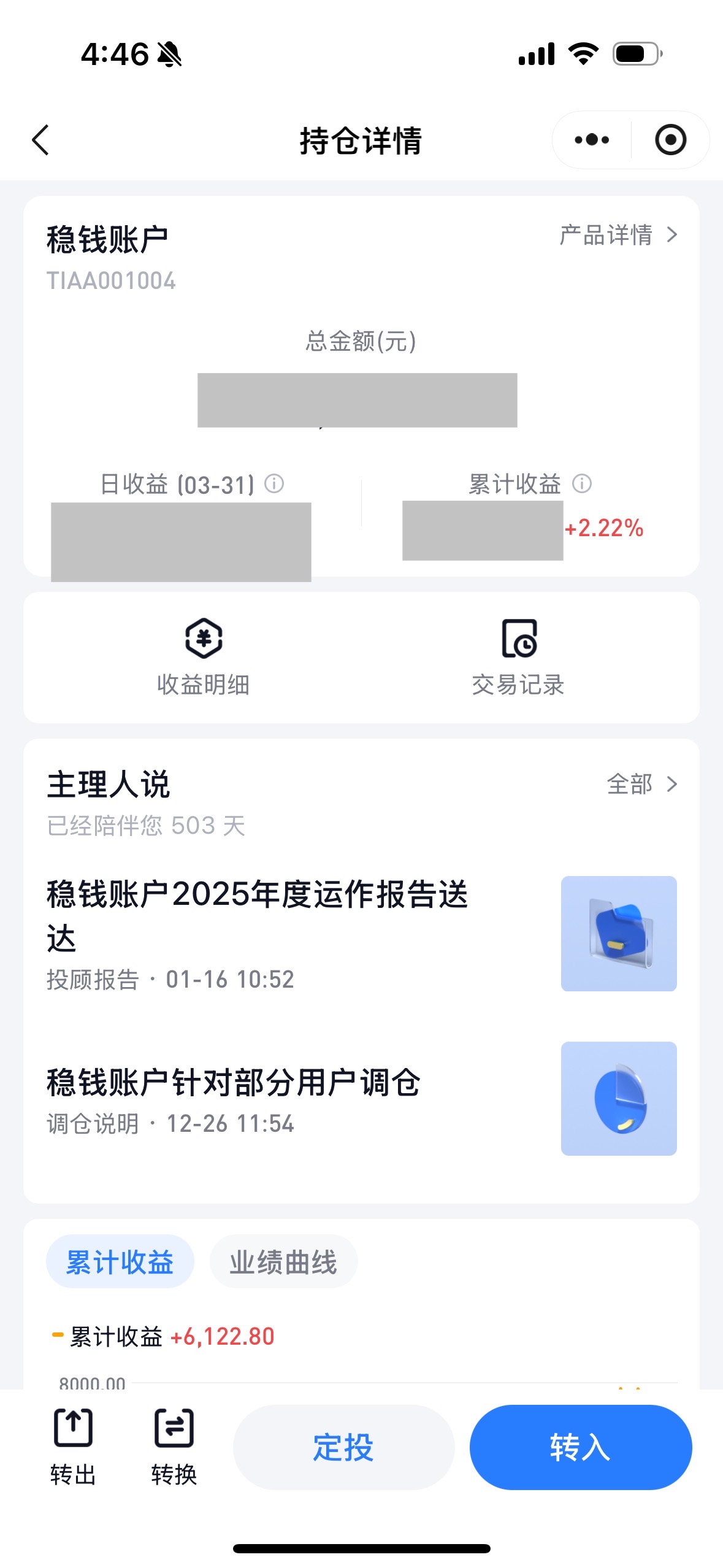This screenshot has height=1568, width=723.
Task: Open 收益明细
Action: tap(204, 658)
